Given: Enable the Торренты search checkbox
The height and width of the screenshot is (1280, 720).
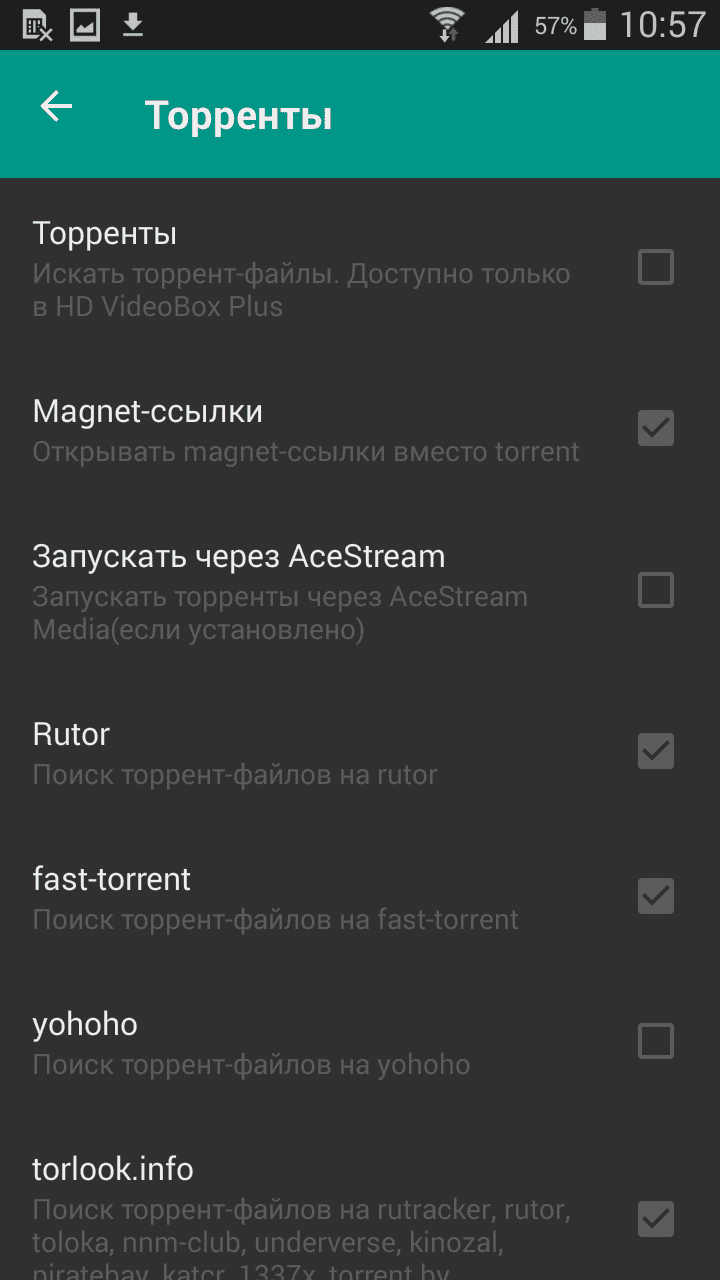Looking at the screenshot, I should tap(656, 268).
